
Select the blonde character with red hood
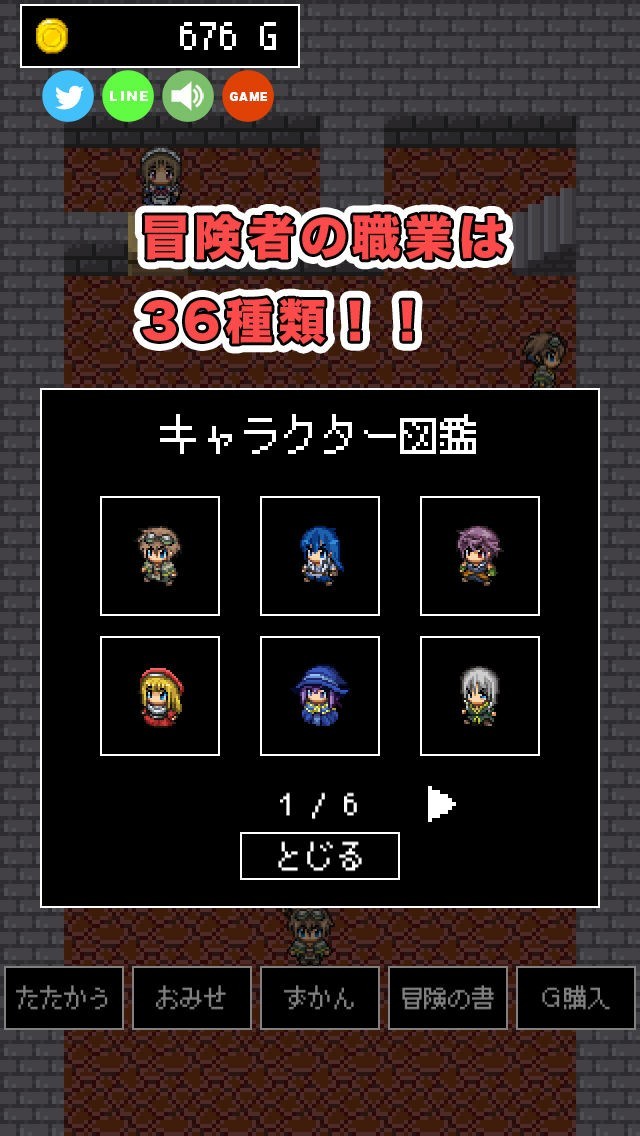click(160, 696)
